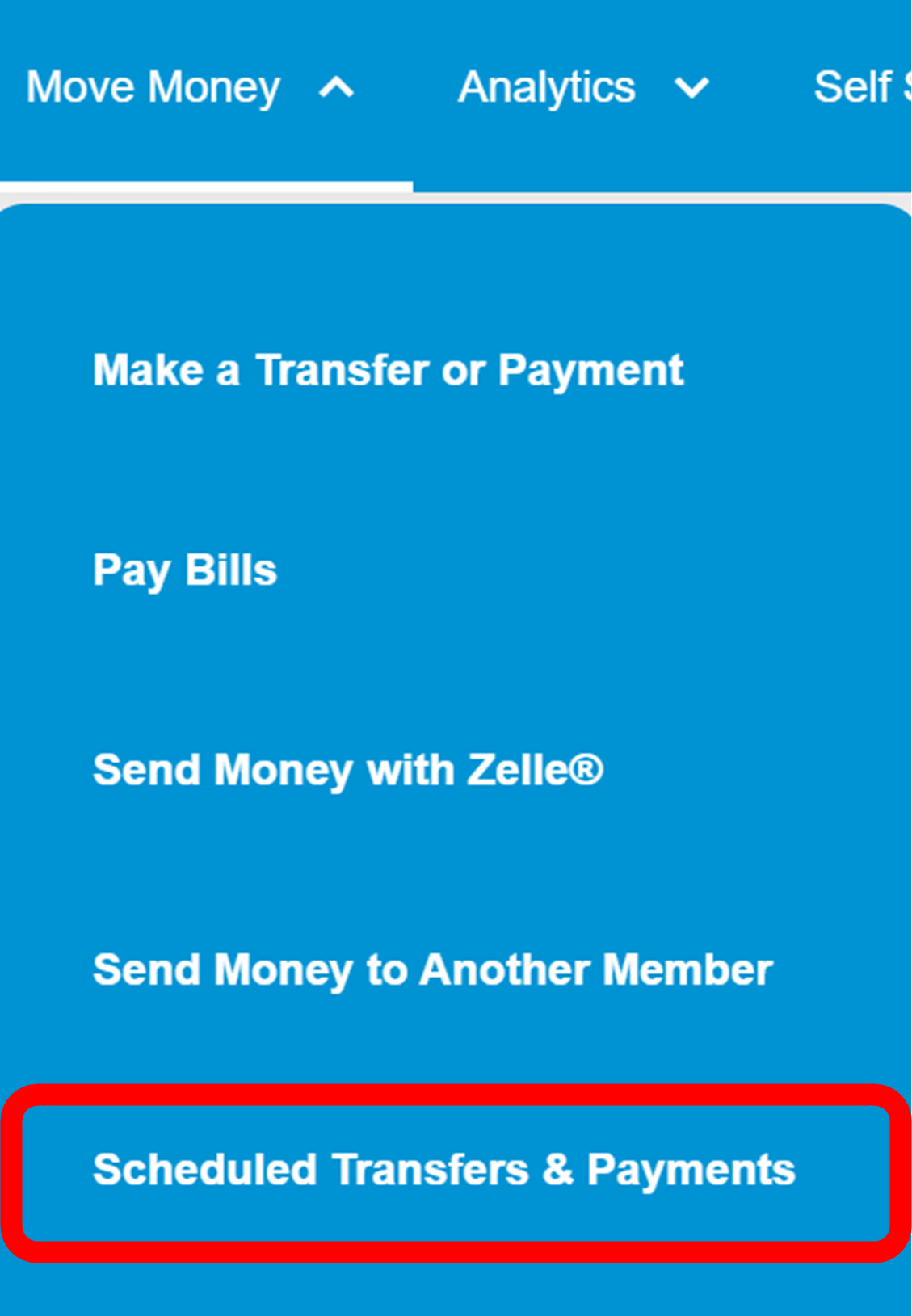View the highlighted scheduled transfers option
The height and width of the screenshot is (1316, 912).
coord(443,1169)
